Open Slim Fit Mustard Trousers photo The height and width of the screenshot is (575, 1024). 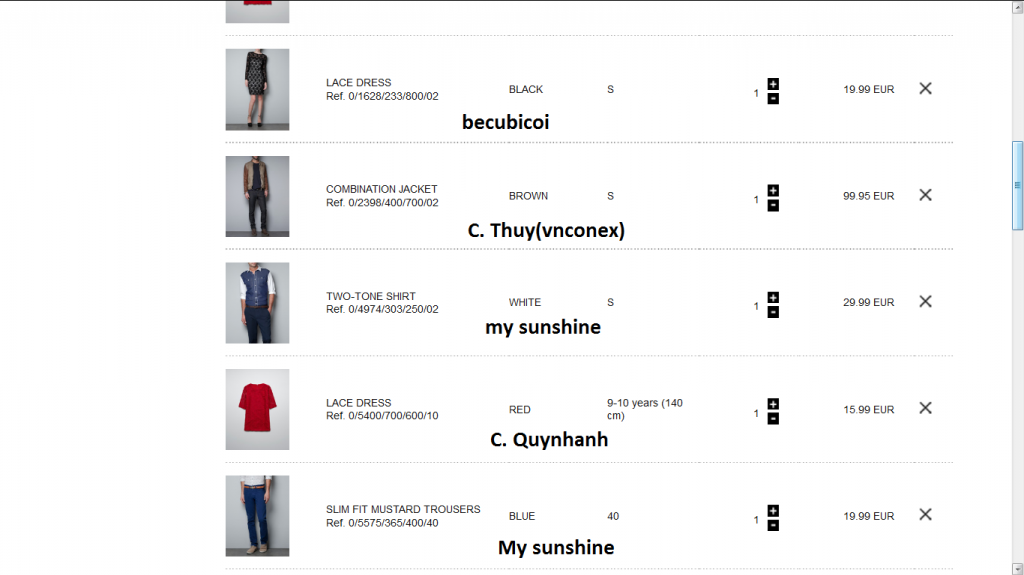click(257, 515)
